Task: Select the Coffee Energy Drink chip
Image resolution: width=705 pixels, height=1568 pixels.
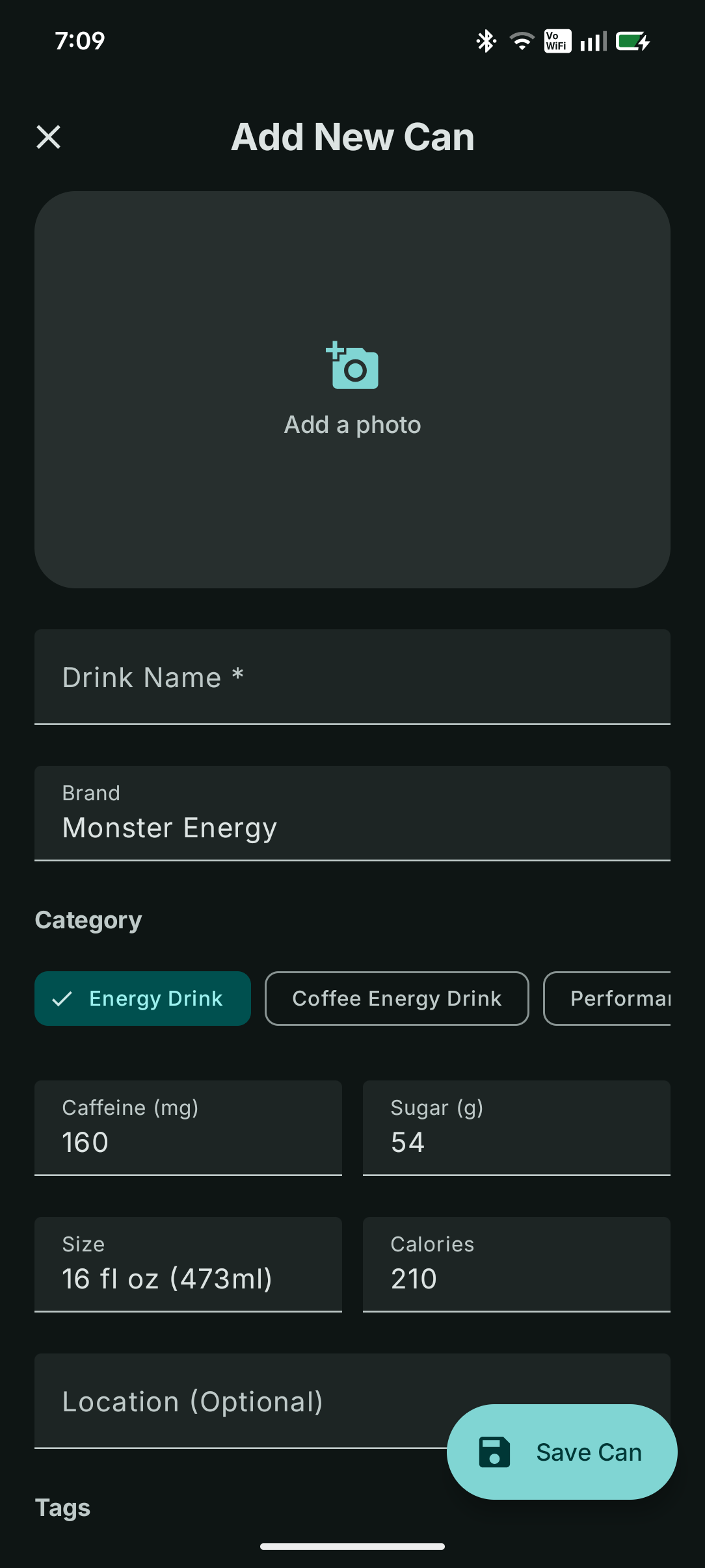Action: coord(396,999)
